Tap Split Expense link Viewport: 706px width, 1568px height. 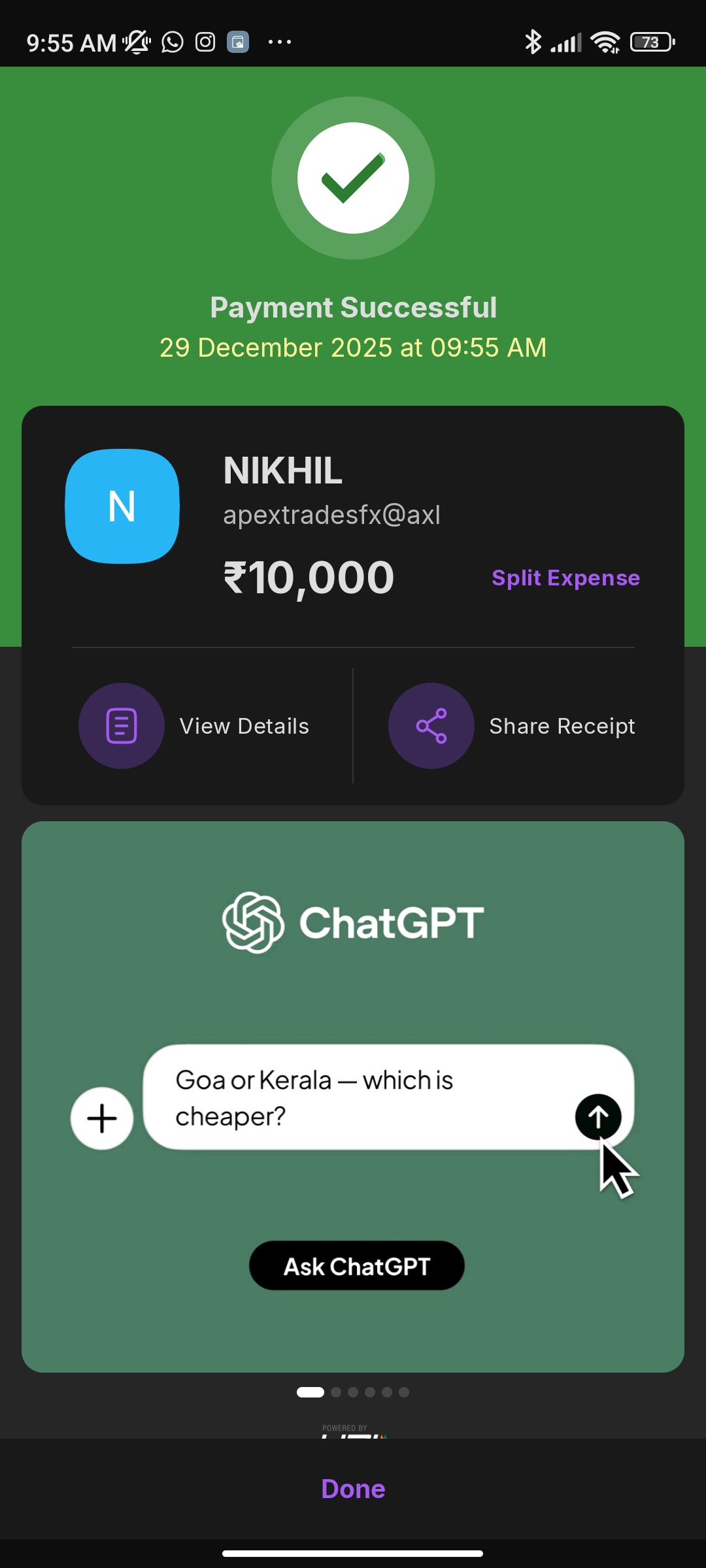point(565,578)
